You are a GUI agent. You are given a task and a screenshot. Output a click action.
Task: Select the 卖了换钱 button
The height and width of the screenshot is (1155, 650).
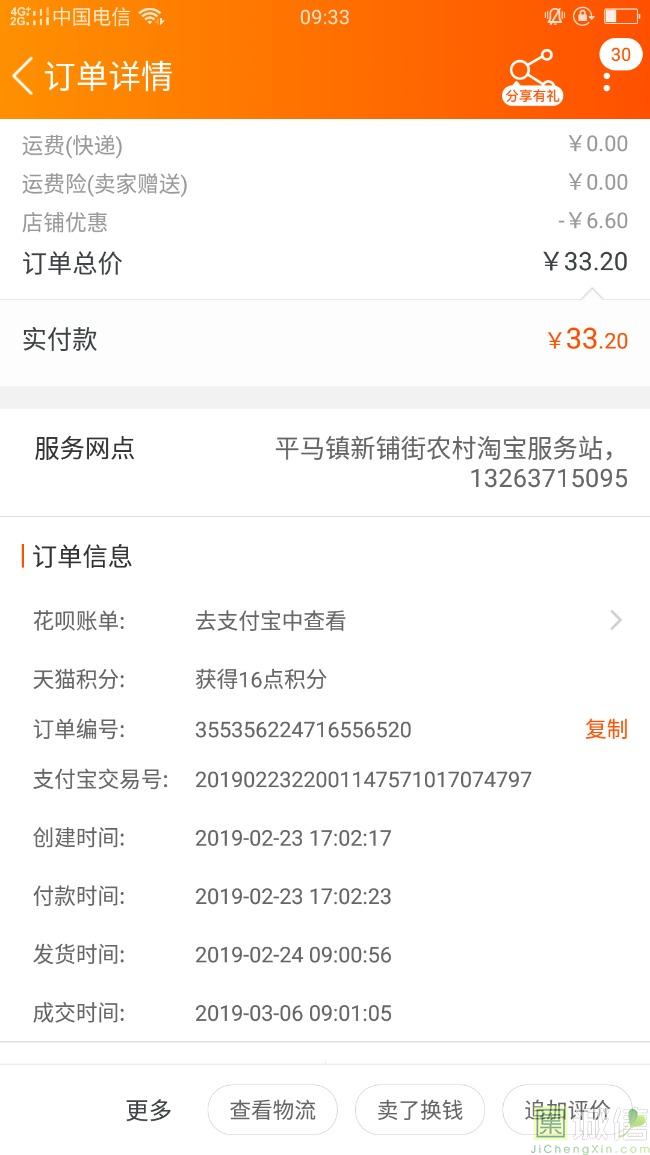420,1110
